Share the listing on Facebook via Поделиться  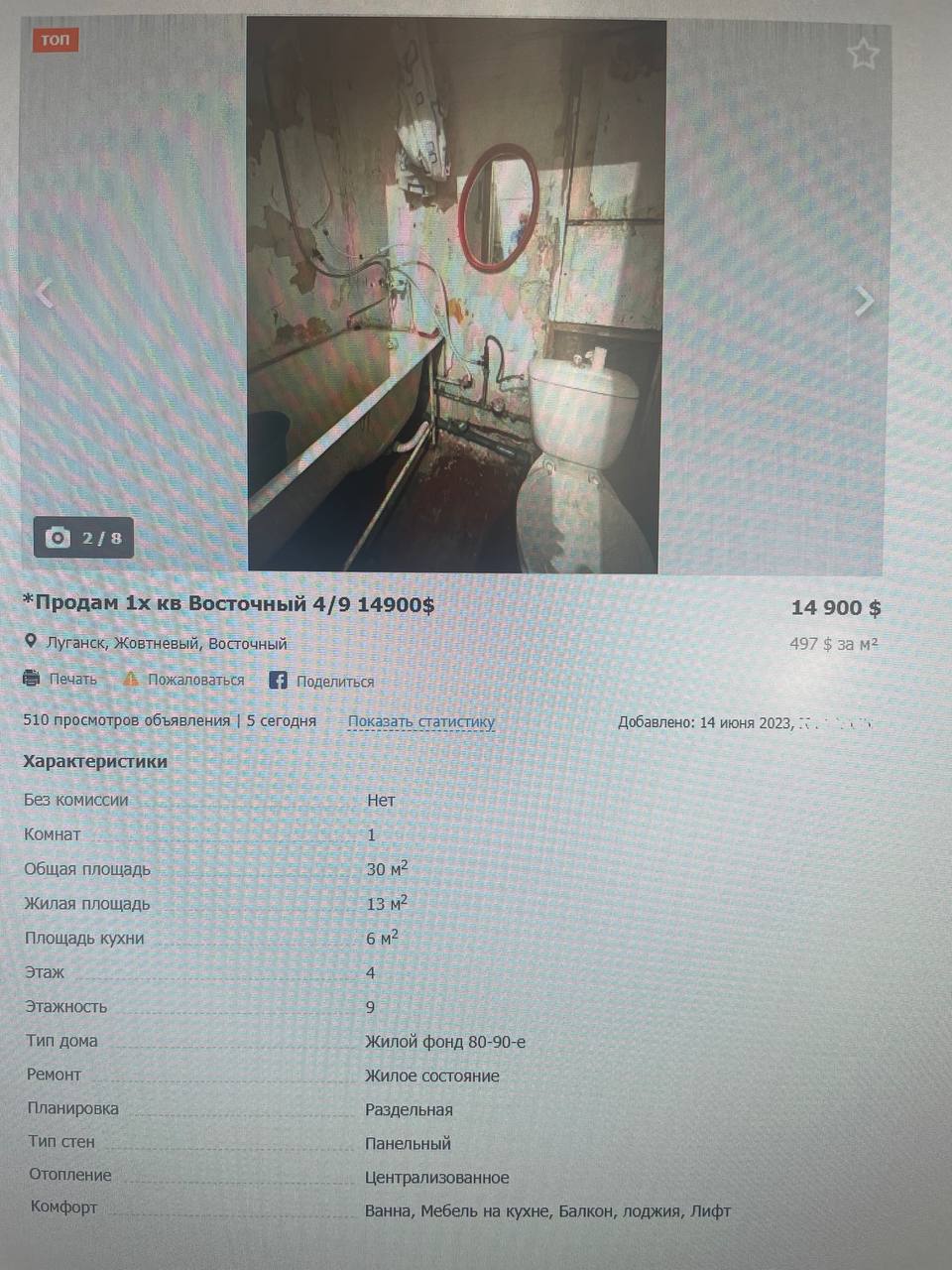(323, 682)
